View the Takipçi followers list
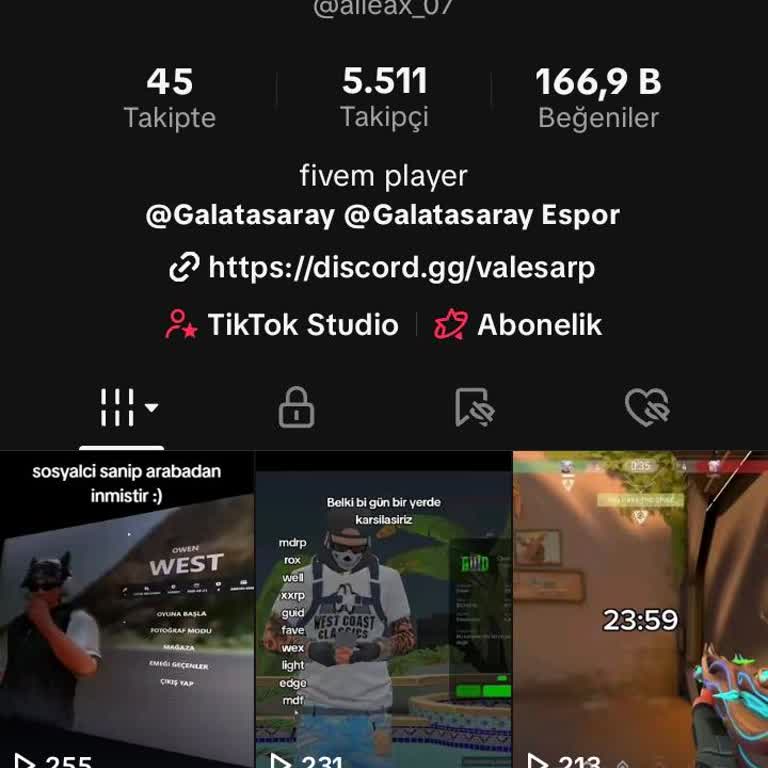Viewport: 768px width, 768px height. tap(384, 97)
